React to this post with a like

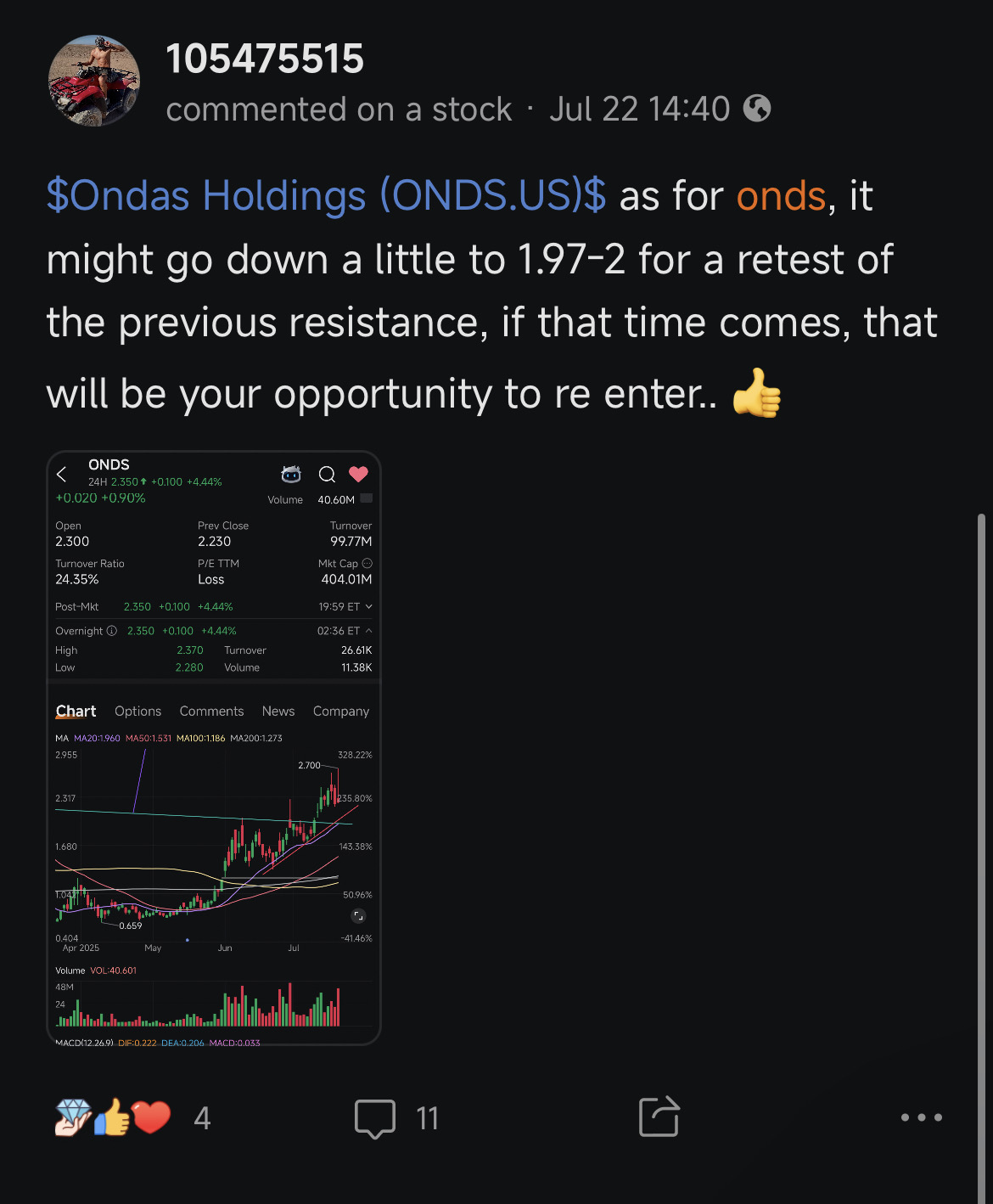(114, 1117)
